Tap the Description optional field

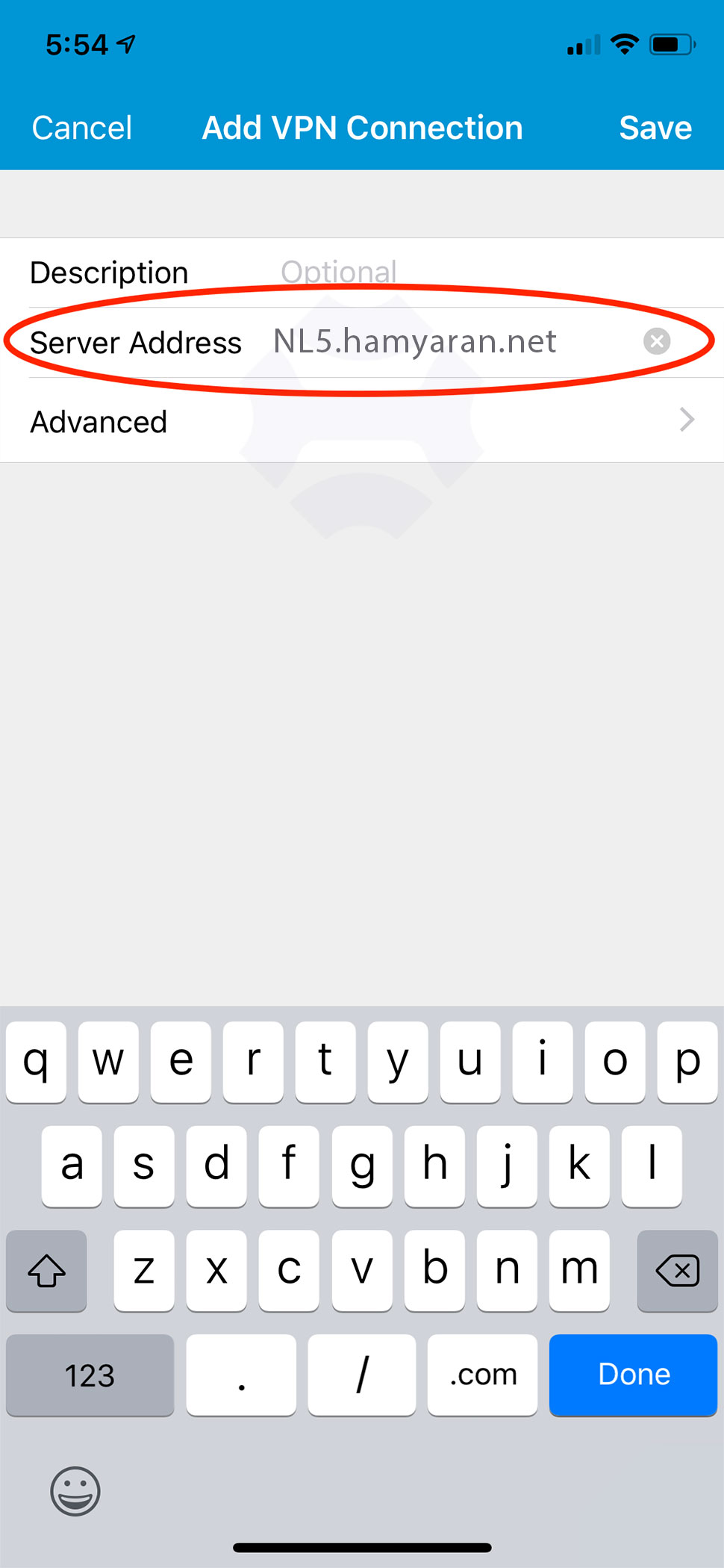(x=448, y=273)
